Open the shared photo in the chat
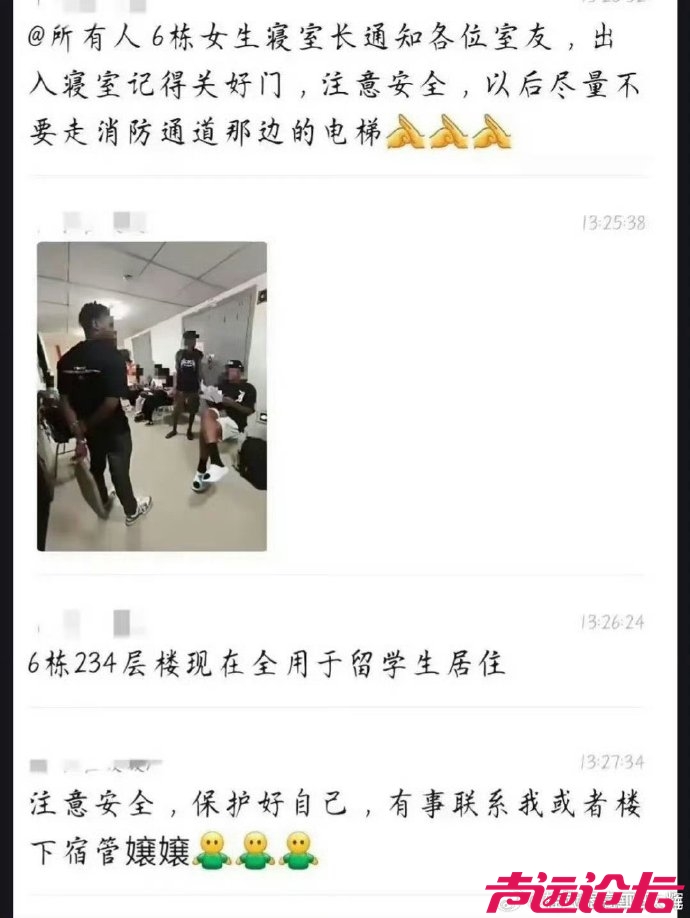The image size is (690, 918). (x=152, y=396)
